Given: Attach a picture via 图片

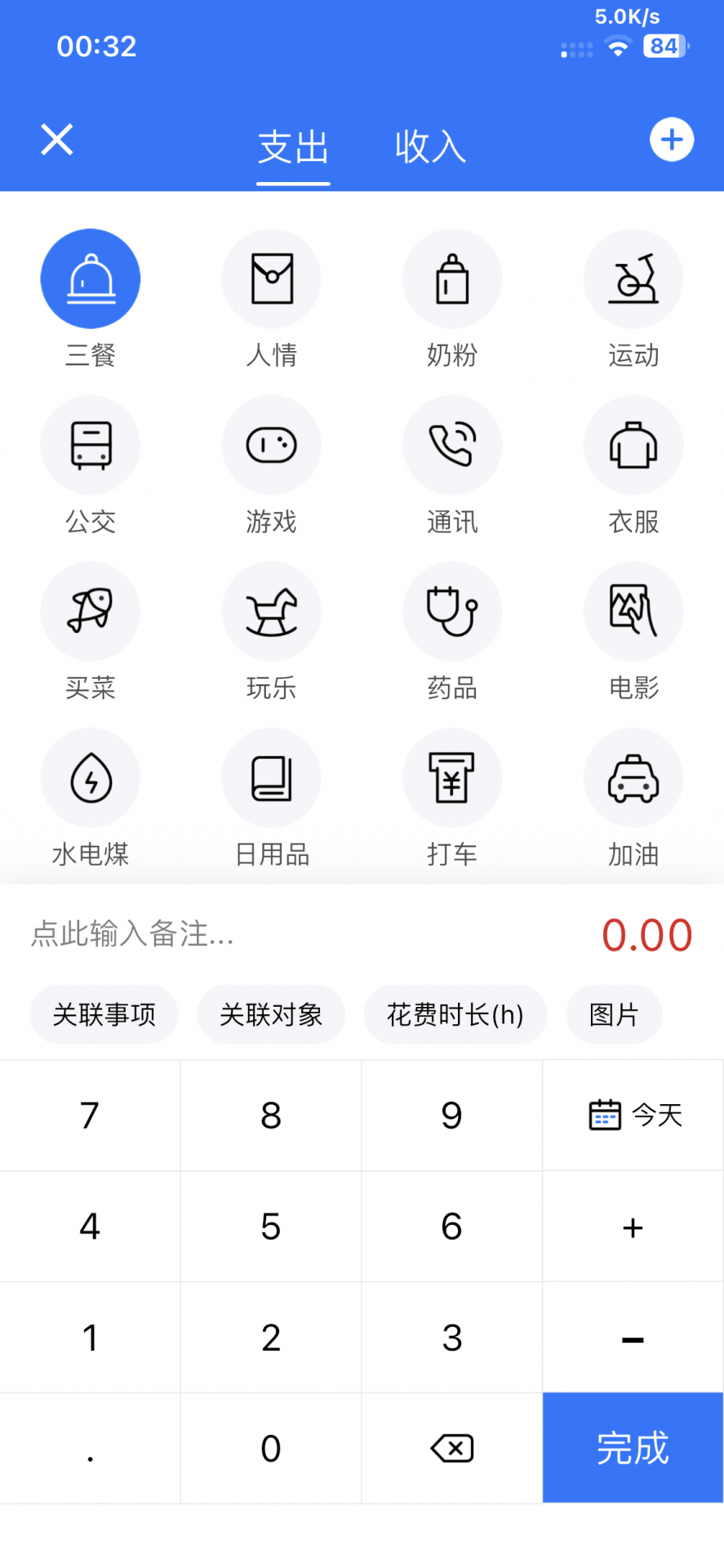Looking at the screenshot, I should [614, 1015].
